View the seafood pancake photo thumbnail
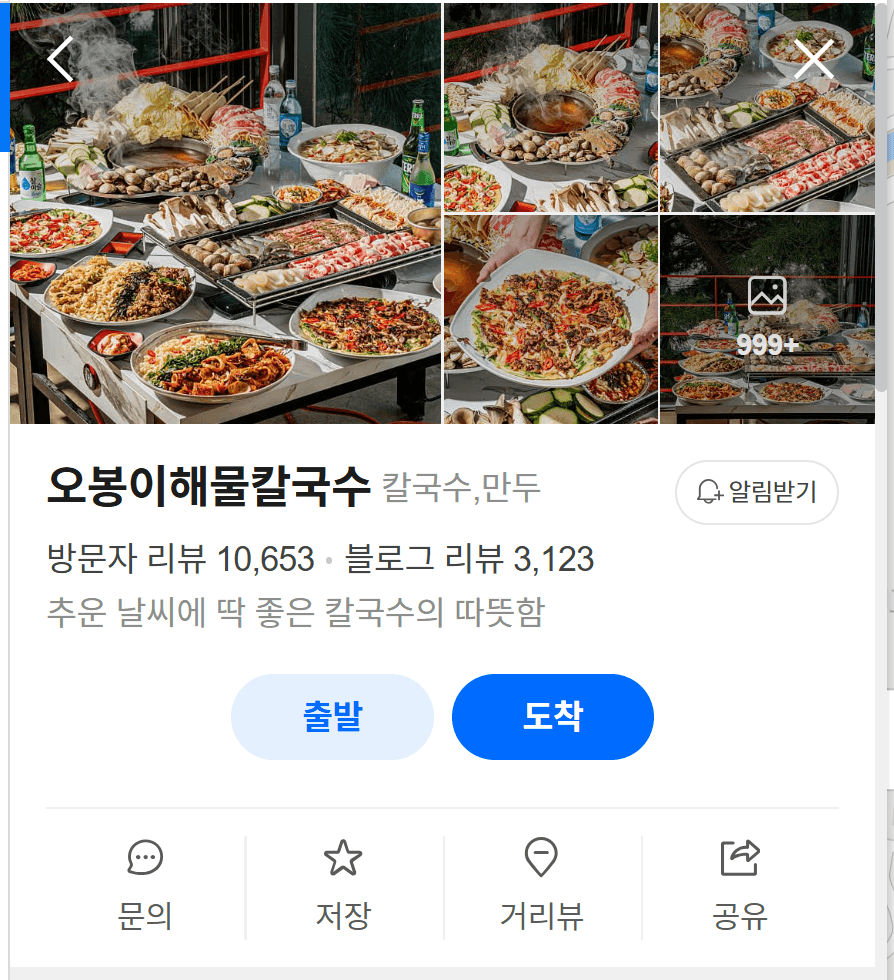Screen dimensions: 894x980 (x=550, y=318)
